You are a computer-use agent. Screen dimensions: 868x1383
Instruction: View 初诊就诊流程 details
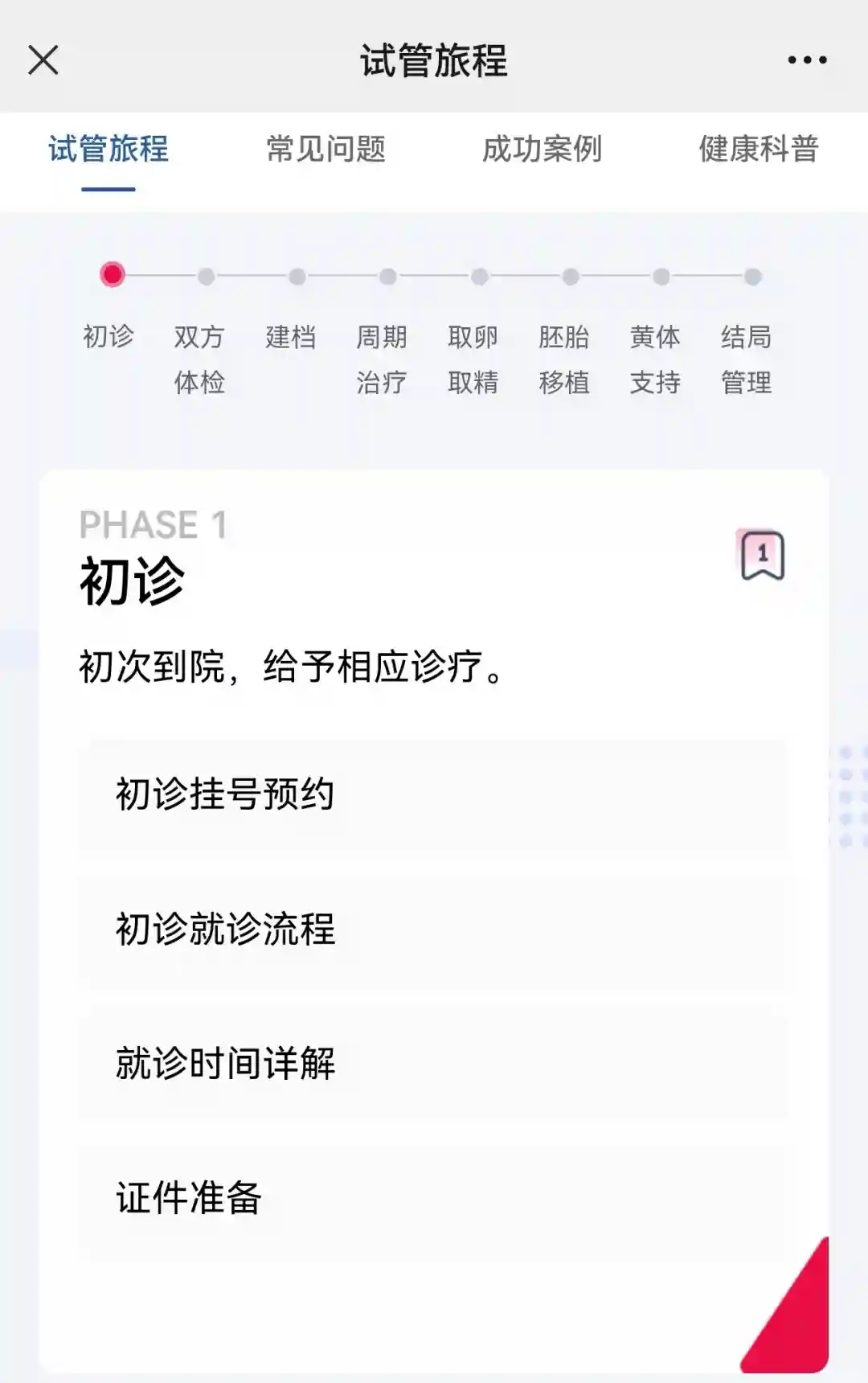pos(432,929)
